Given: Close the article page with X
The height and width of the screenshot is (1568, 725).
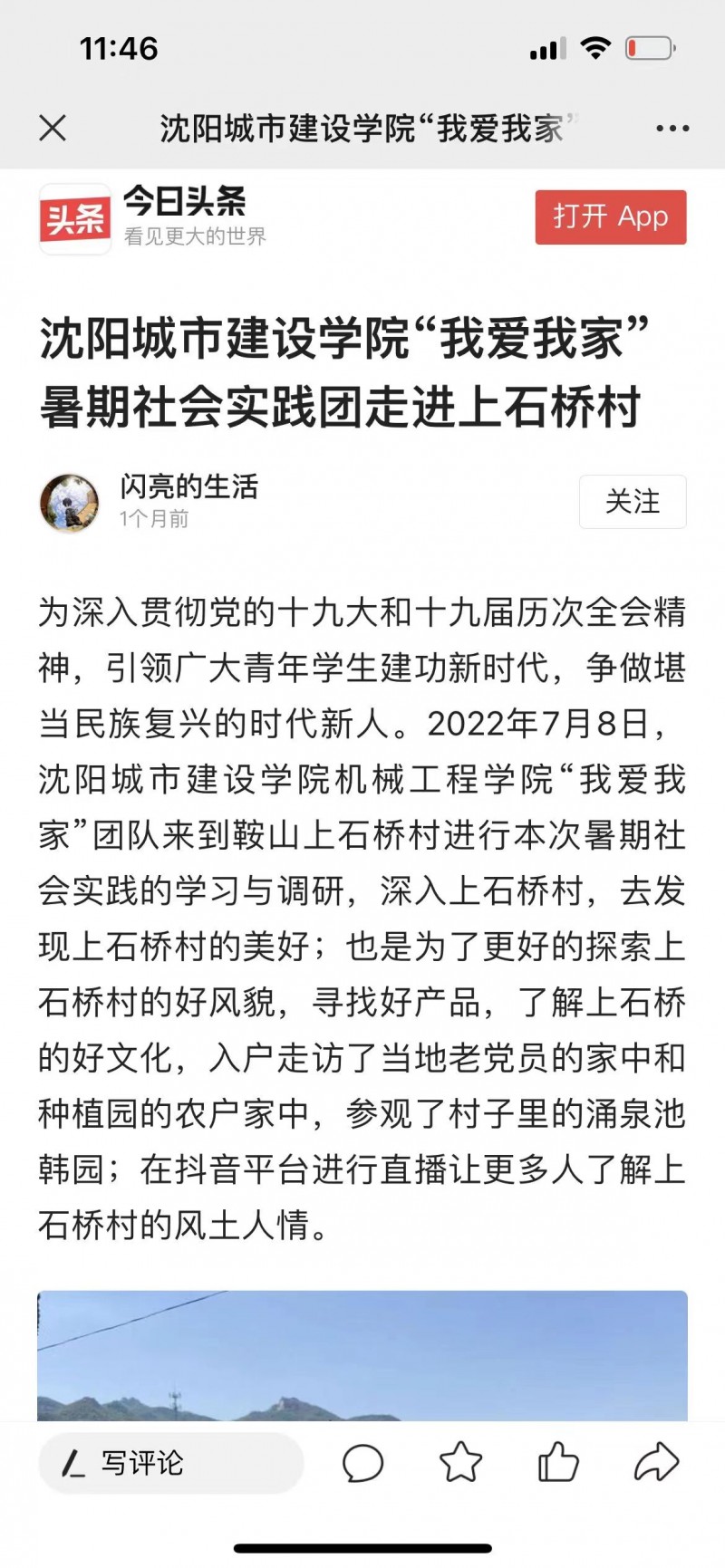Looking at the screenshot, I should pos(53,128).
